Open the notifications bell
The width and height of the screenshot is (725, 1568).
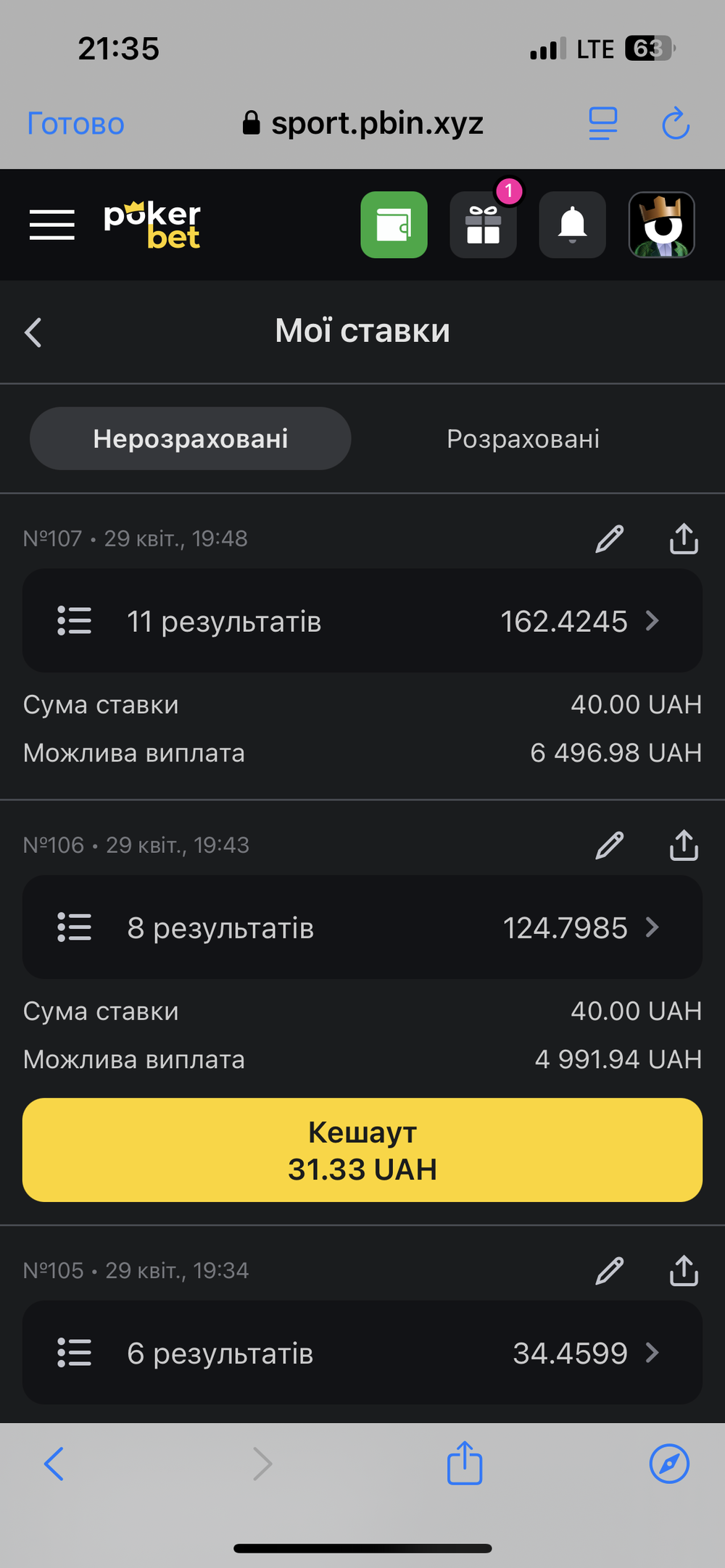coord(573,225)
